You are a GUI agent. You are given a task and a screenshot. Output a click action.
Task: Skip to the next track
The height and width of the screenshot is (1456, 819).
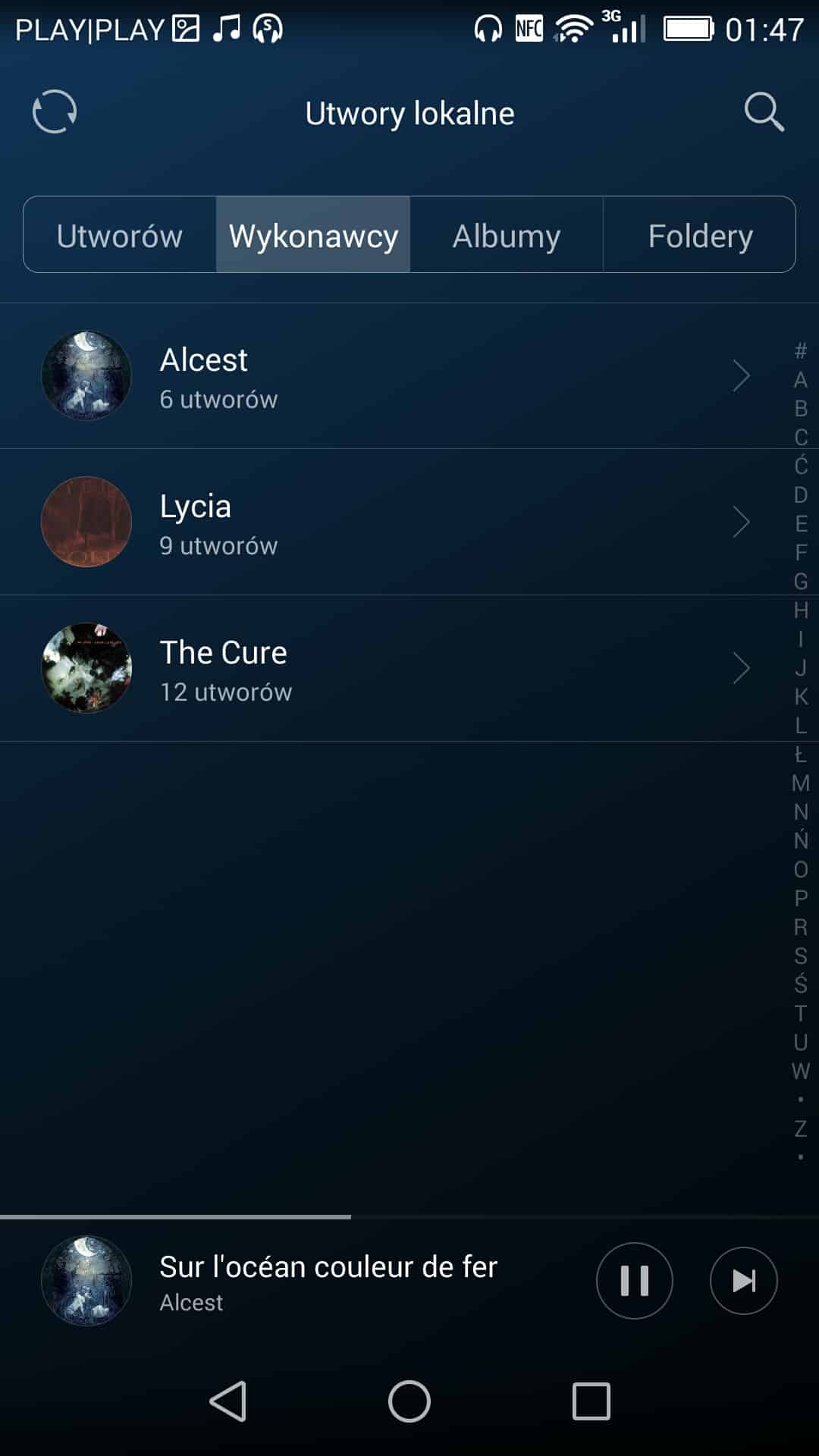coord(743,1281)
